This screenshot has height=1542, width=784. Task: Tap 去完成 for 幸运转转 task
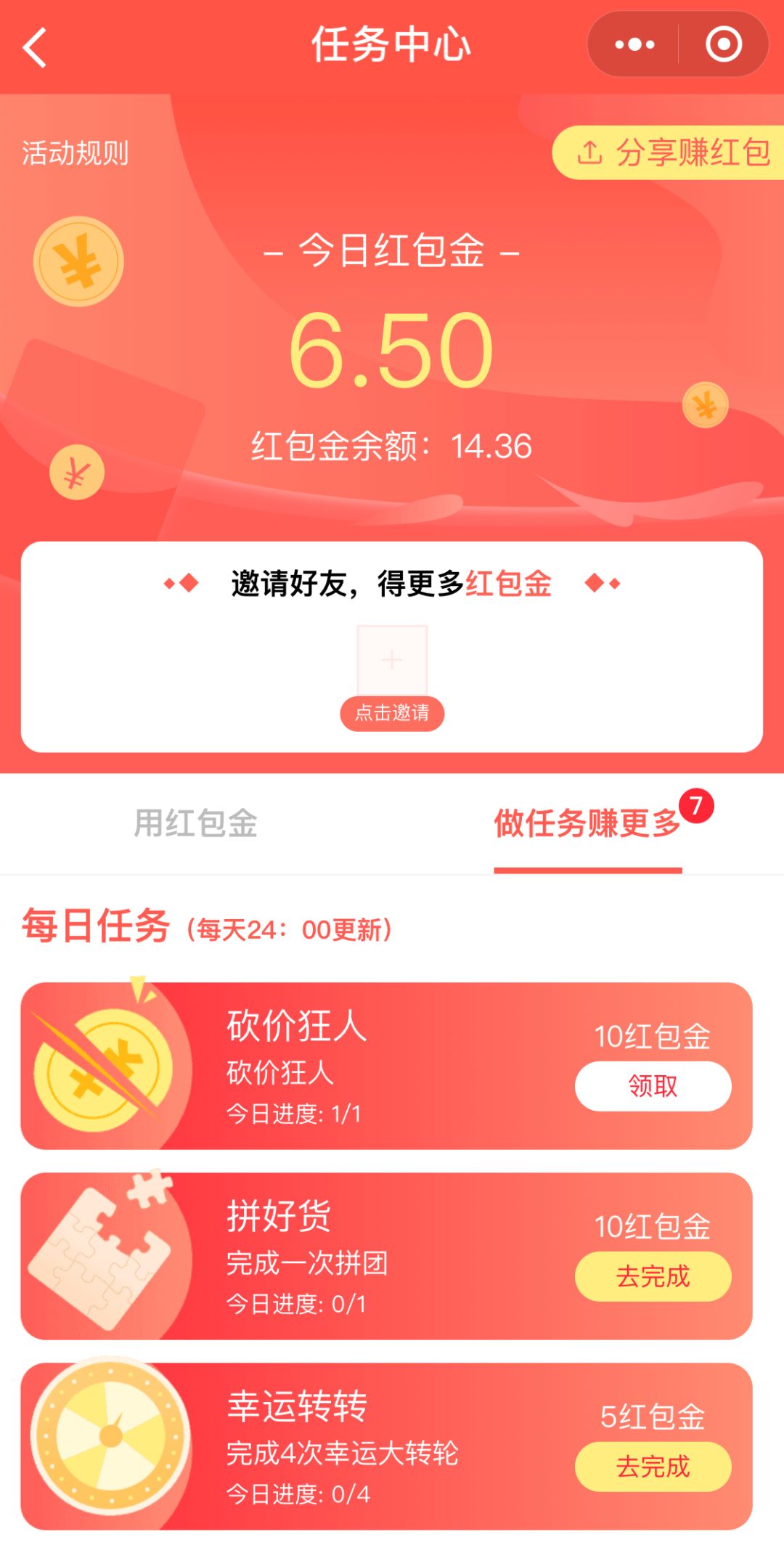[x=653, y=1466]
